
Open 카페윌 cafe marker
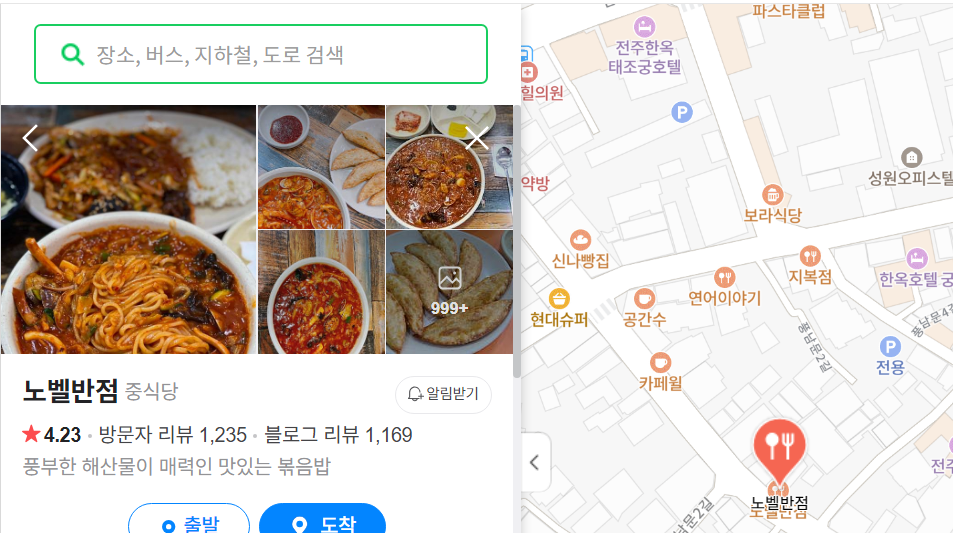coord(660,362)
